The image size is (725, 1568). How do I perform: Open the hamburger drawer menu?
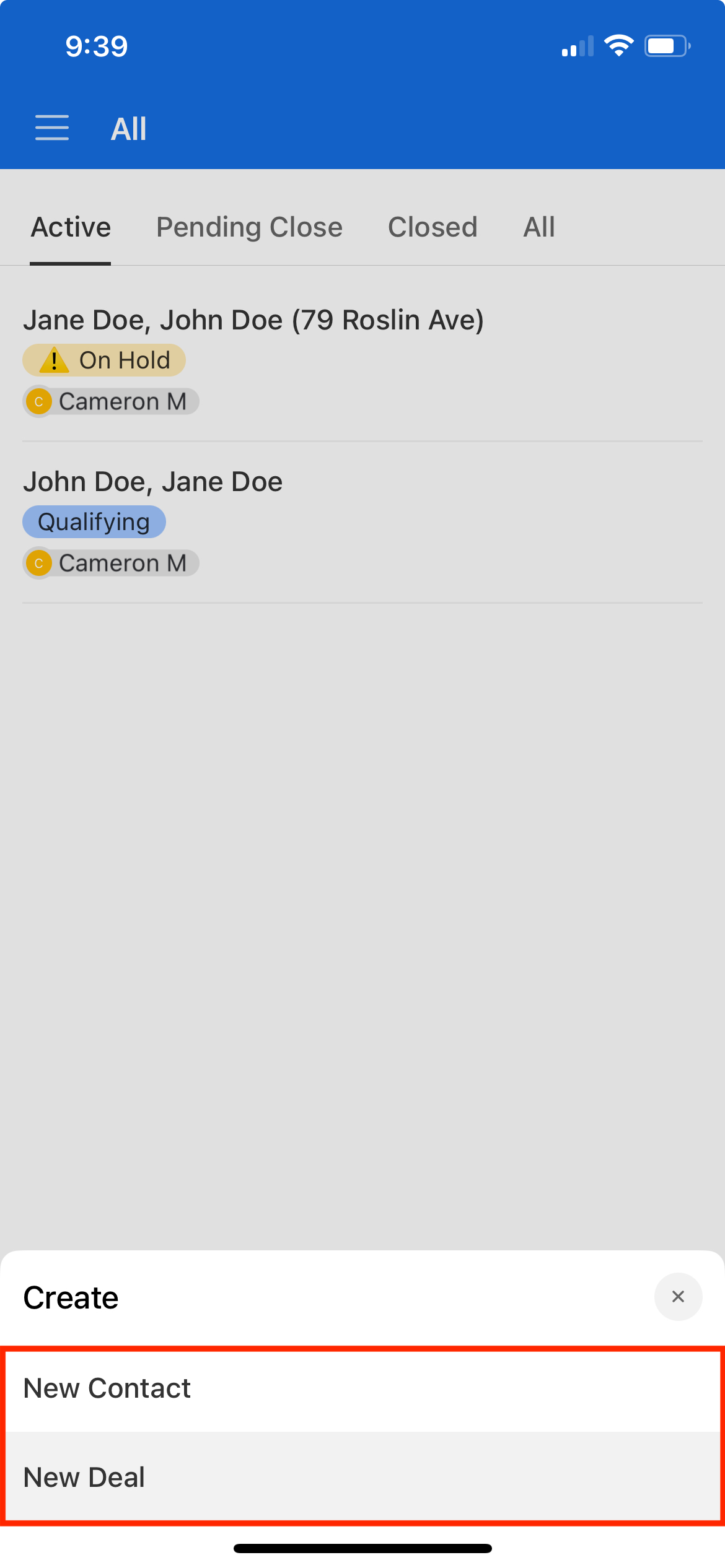(x=52, y=128)
